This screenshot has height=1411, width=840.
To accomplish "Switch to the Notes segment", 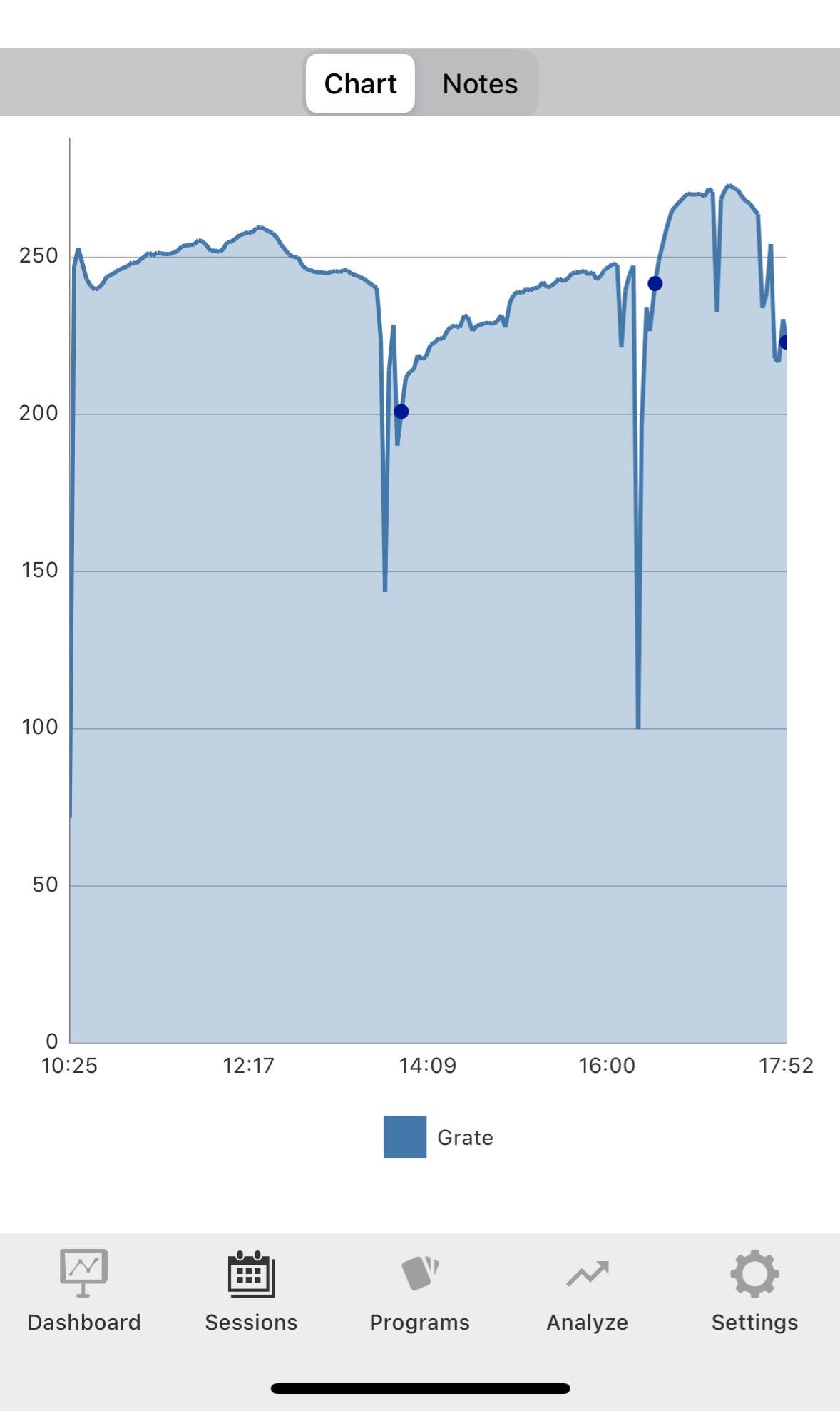I will (x=479, y=83).
